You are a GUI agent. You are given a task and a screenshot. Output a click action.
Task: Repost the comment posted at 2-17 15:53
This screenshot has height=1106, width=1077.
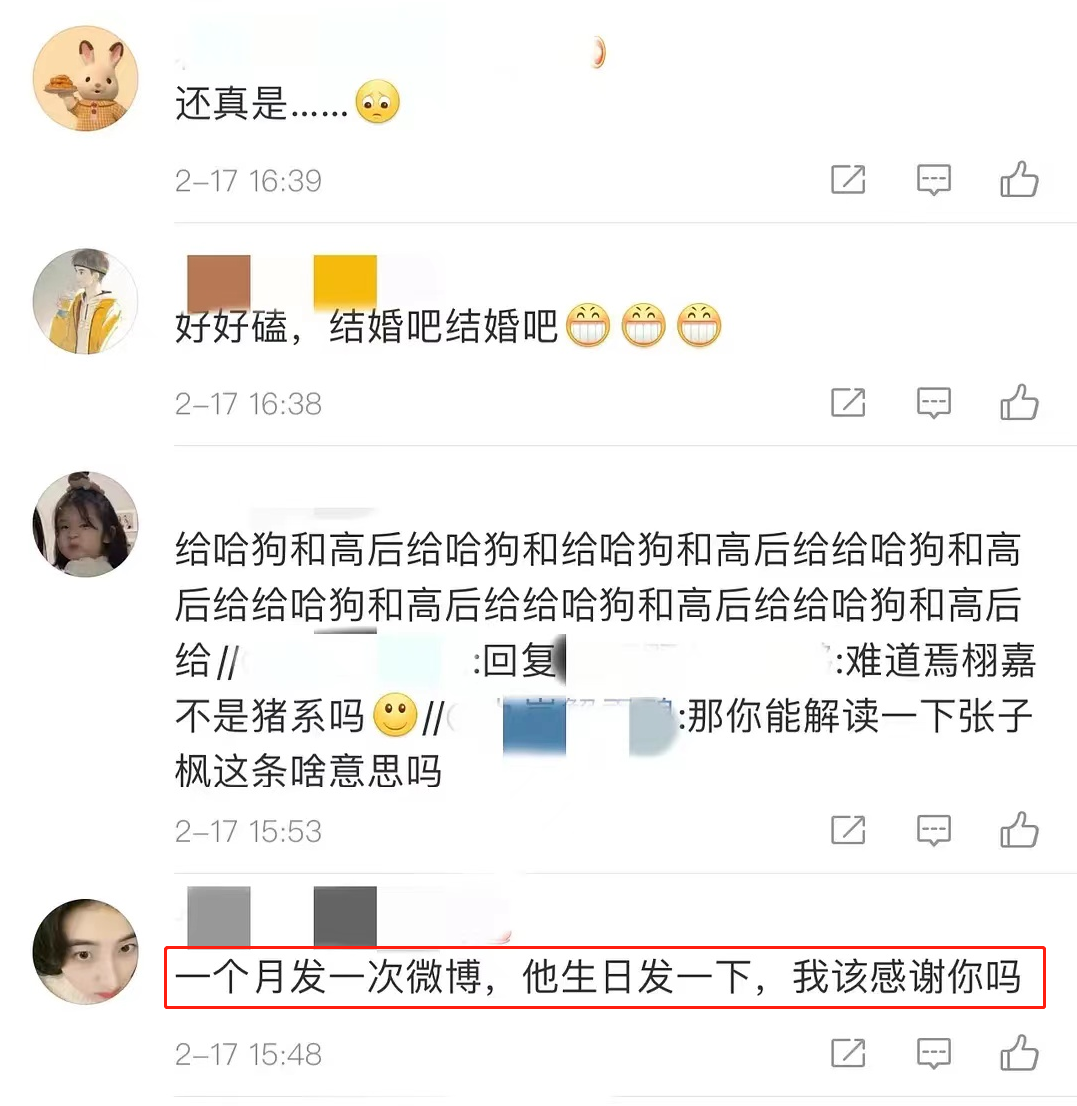click(x=848, y=830)
